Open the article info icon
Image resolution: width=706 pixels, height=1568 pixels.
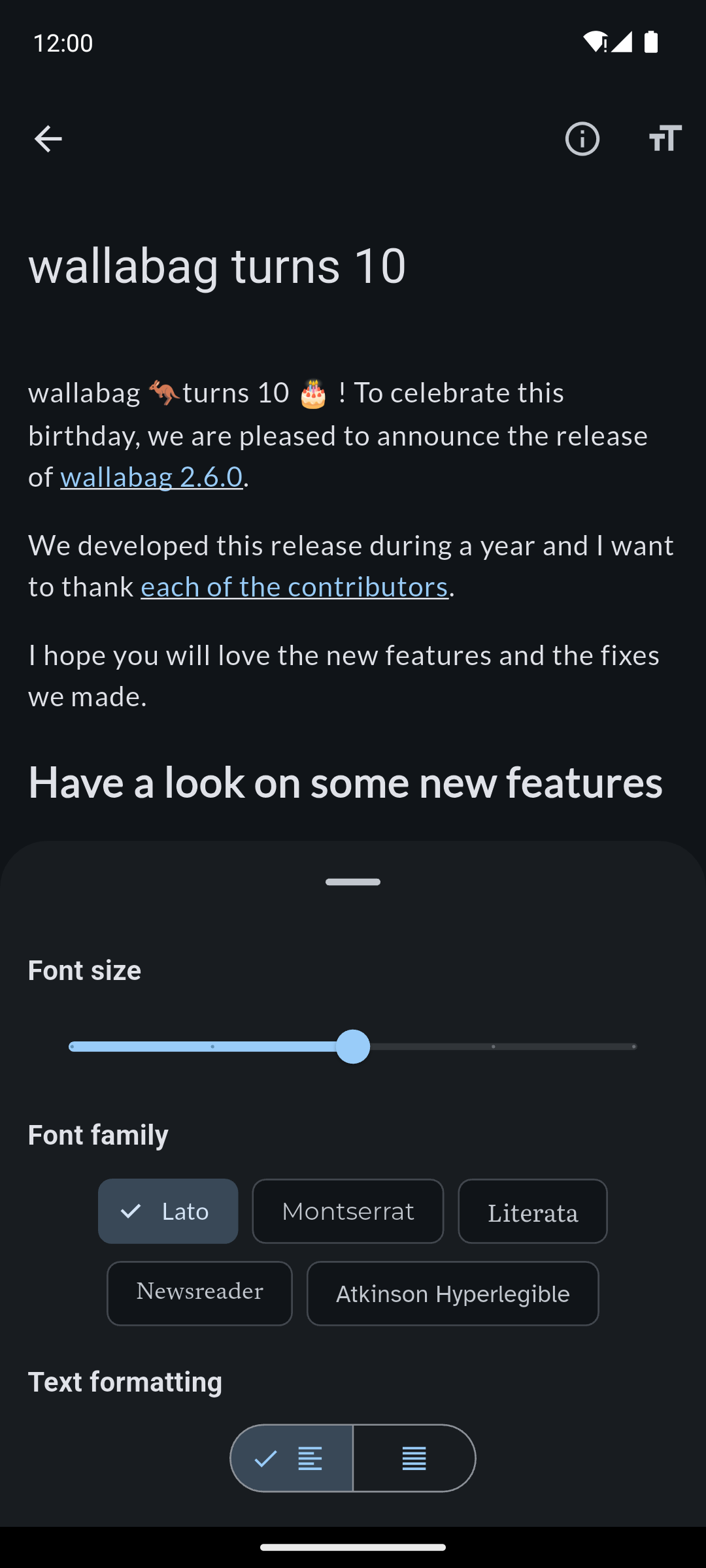(582, 139)
